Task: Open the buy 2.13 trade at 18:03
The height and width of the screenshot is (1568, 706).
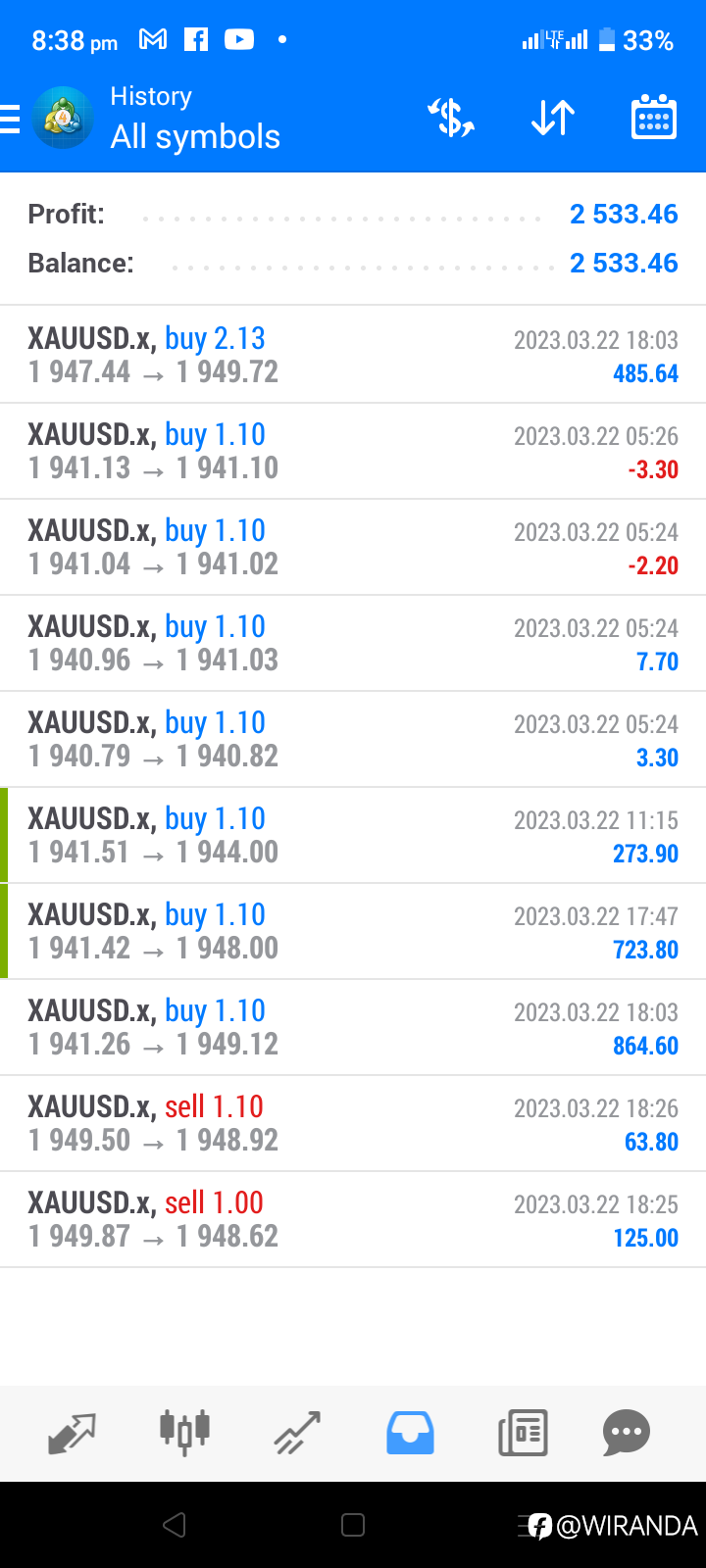Action: pos(353,355)
